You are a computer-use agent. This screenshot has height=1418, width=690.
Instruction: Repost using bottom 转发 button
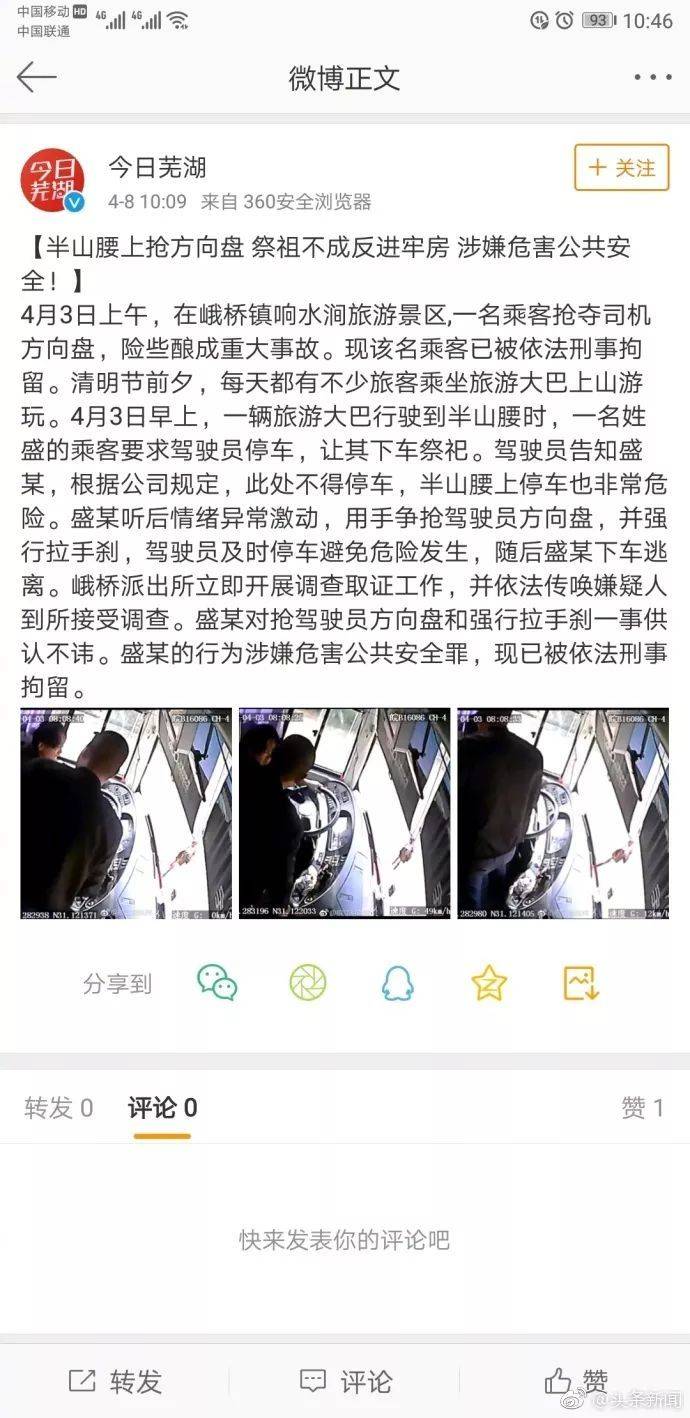(x=115, y=1381)
